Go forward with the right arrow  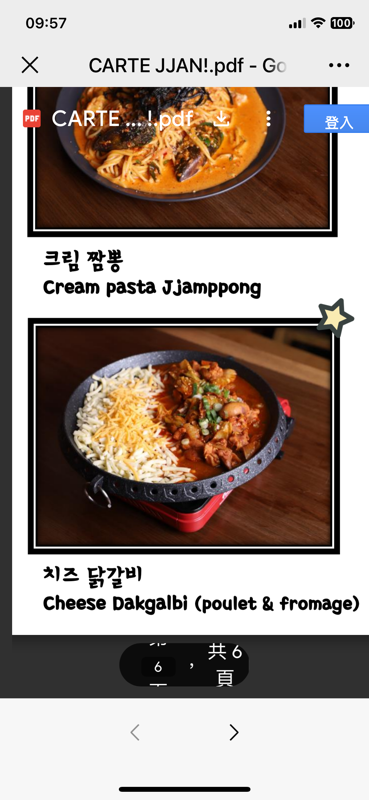234,733
